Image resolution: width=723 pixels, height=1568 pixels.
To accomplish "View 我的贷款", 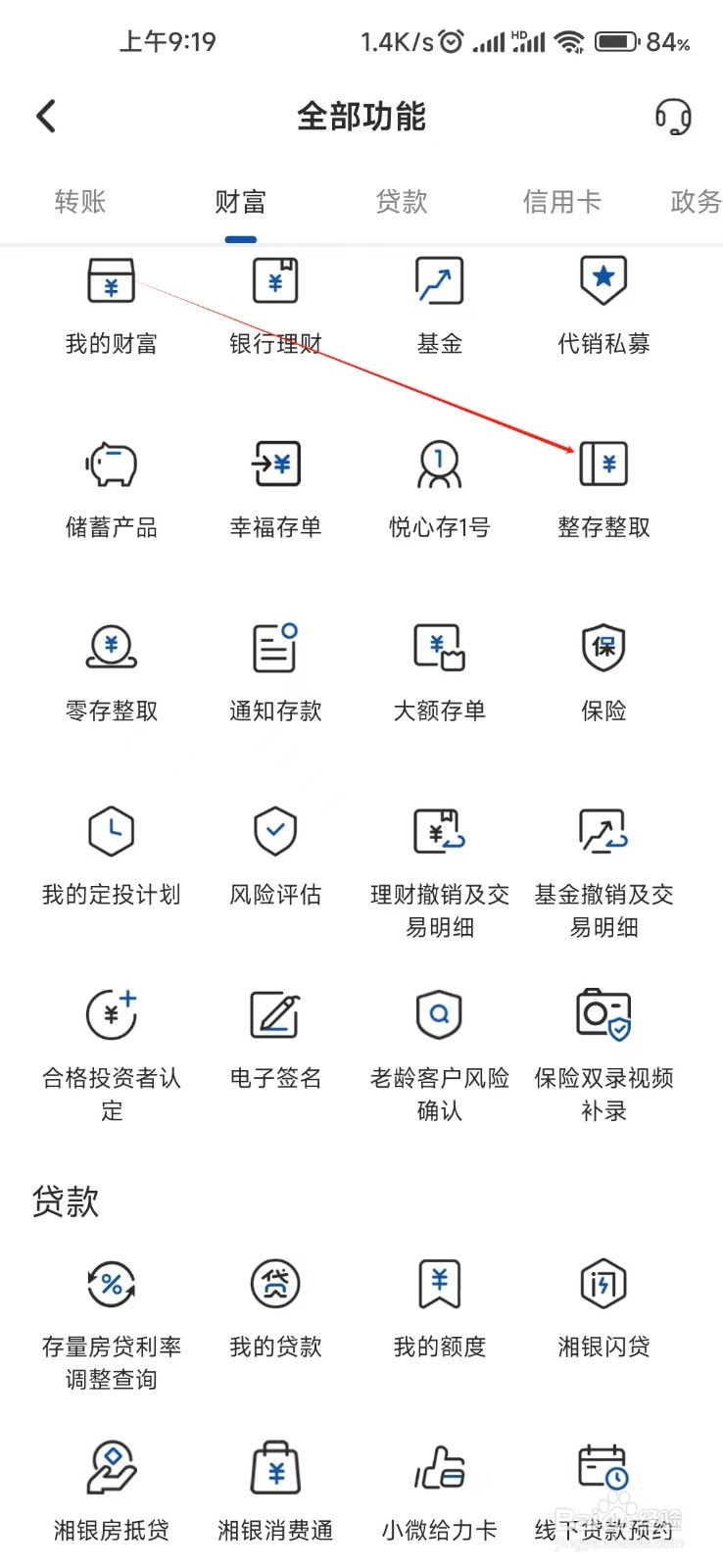I will click(x=275, y=1307).
